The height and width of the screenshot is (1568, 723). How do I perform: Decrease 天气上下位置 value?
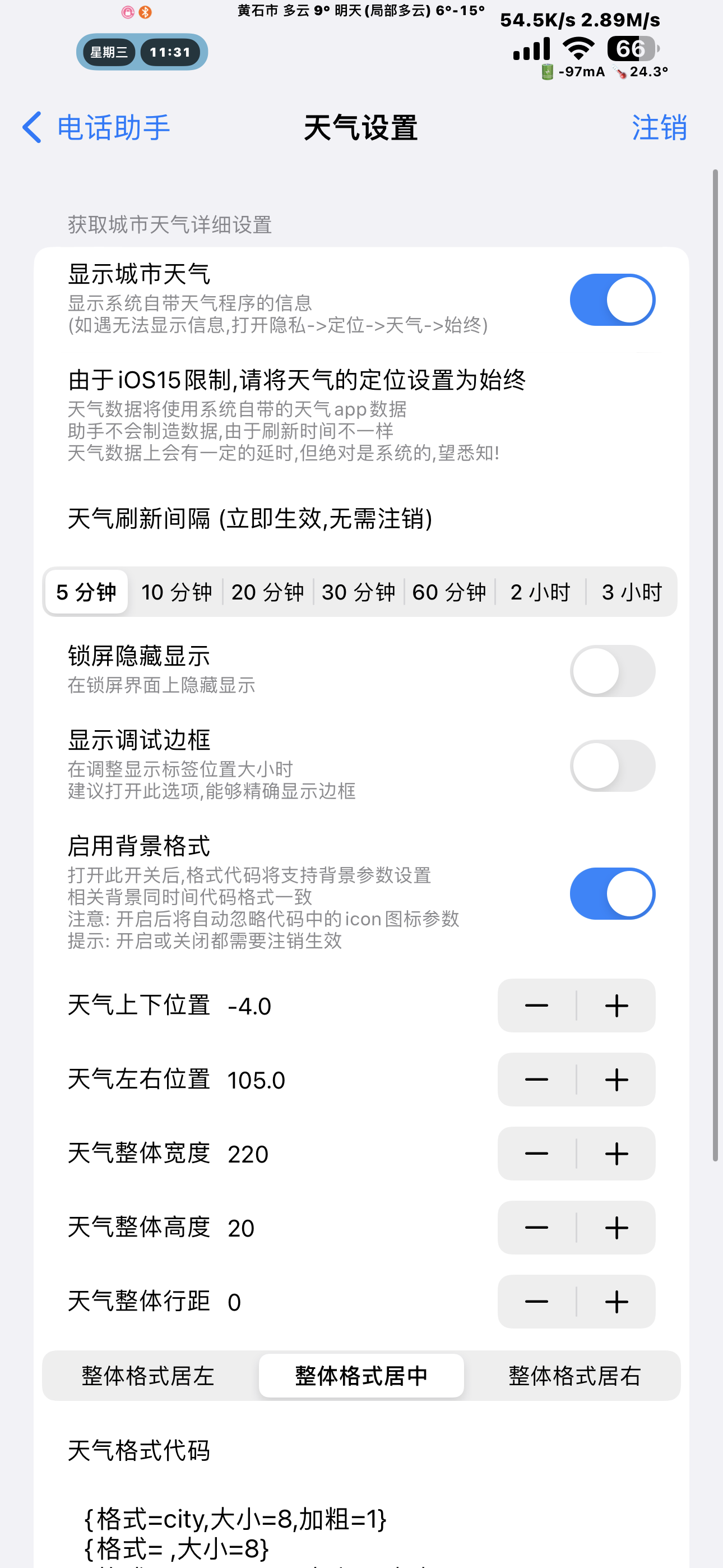[x=537, y=1006]
